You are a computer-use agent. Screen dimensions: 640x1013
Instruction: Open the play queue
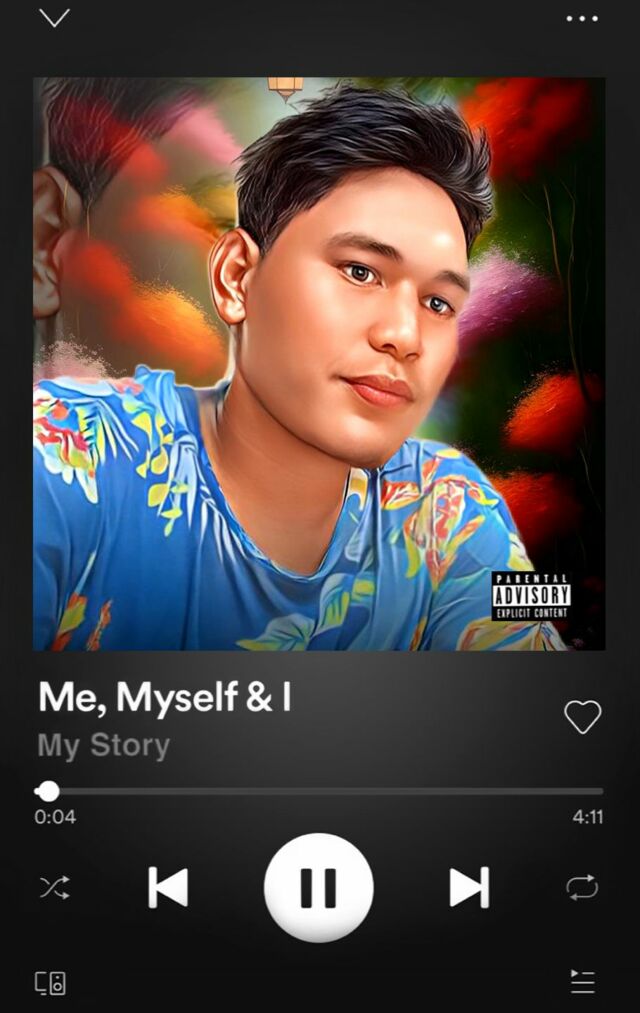[582, 982]
